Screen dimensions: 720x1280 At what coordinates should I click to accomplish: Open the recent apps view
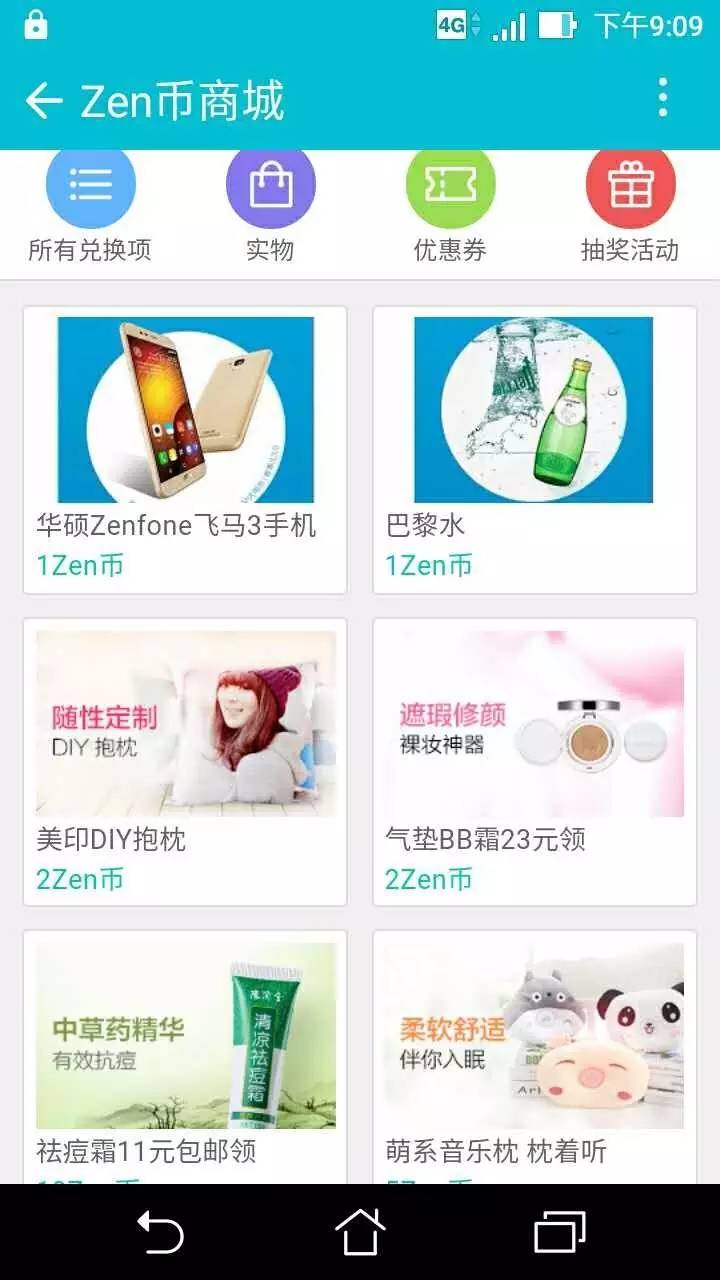(559, 1232)
